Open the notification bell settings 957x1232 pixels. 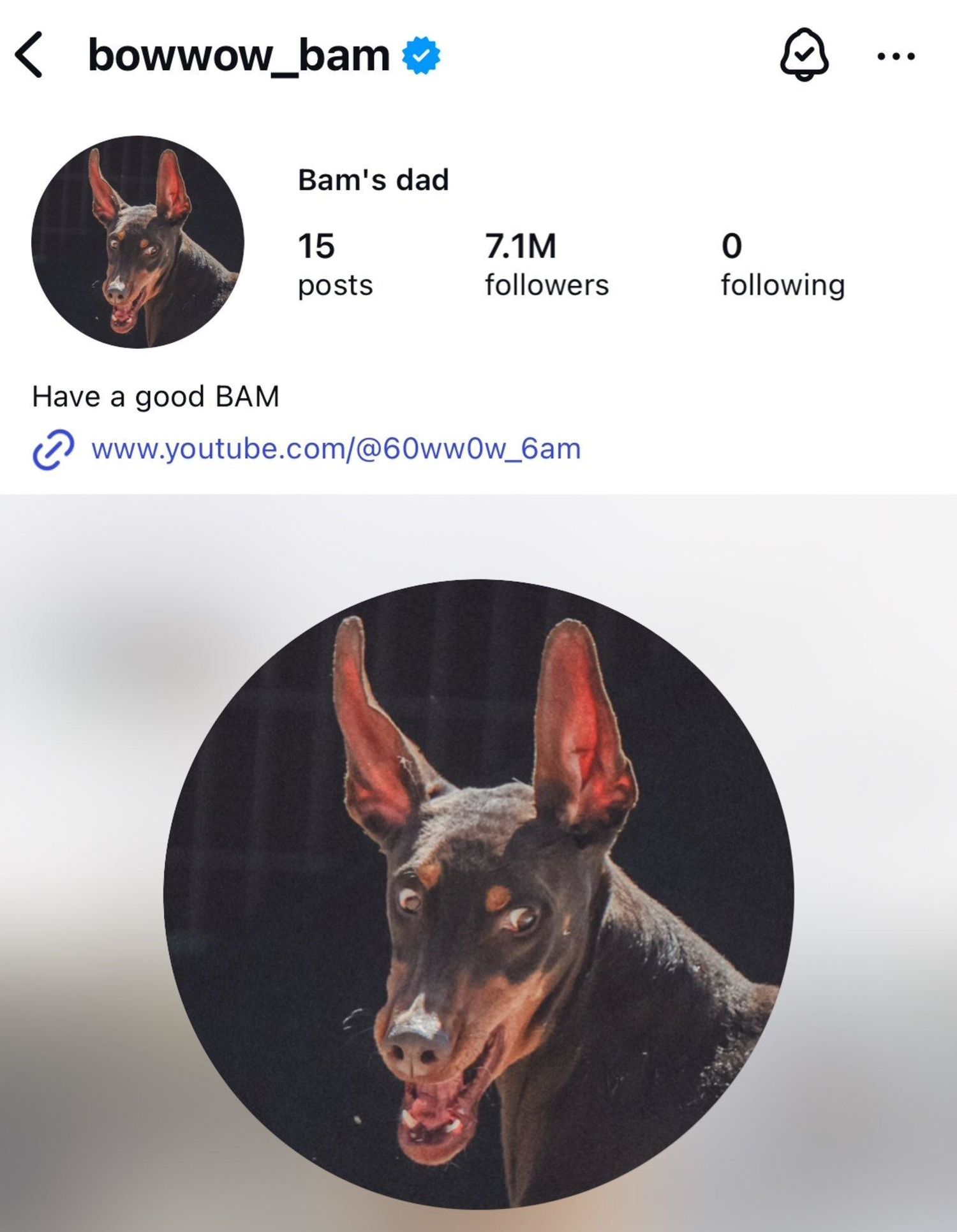point(804,55)
